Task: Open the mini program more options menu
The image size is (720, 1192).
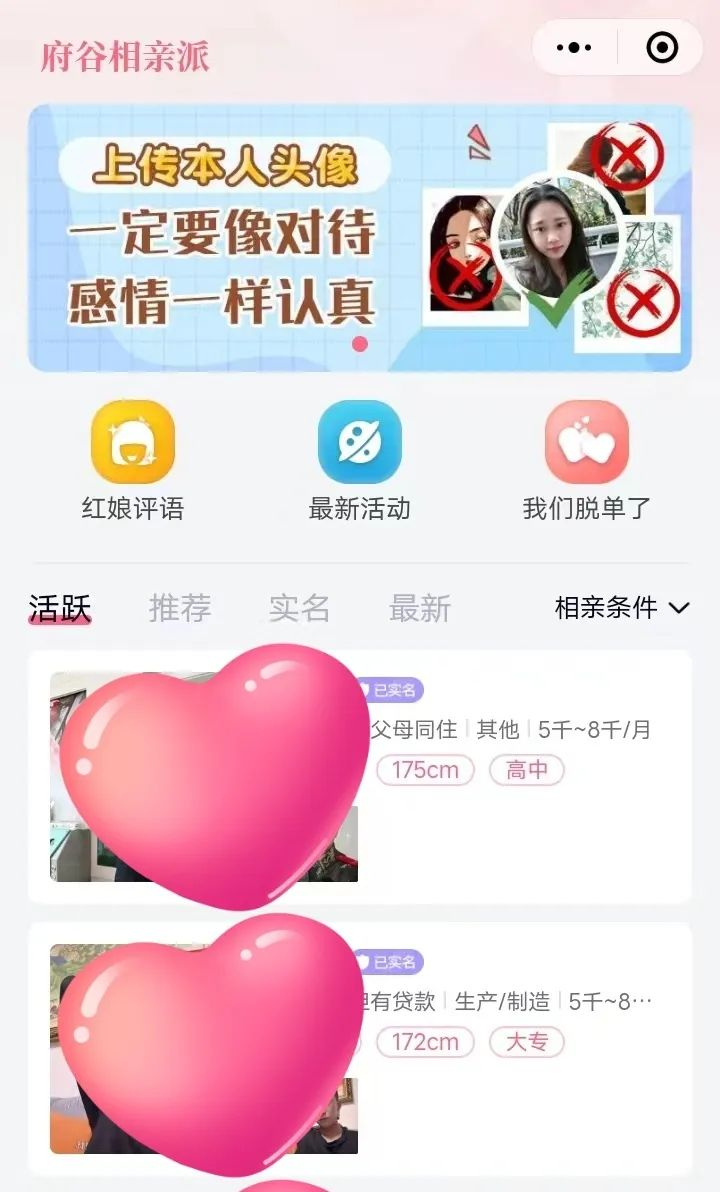Action: [574, 47]
